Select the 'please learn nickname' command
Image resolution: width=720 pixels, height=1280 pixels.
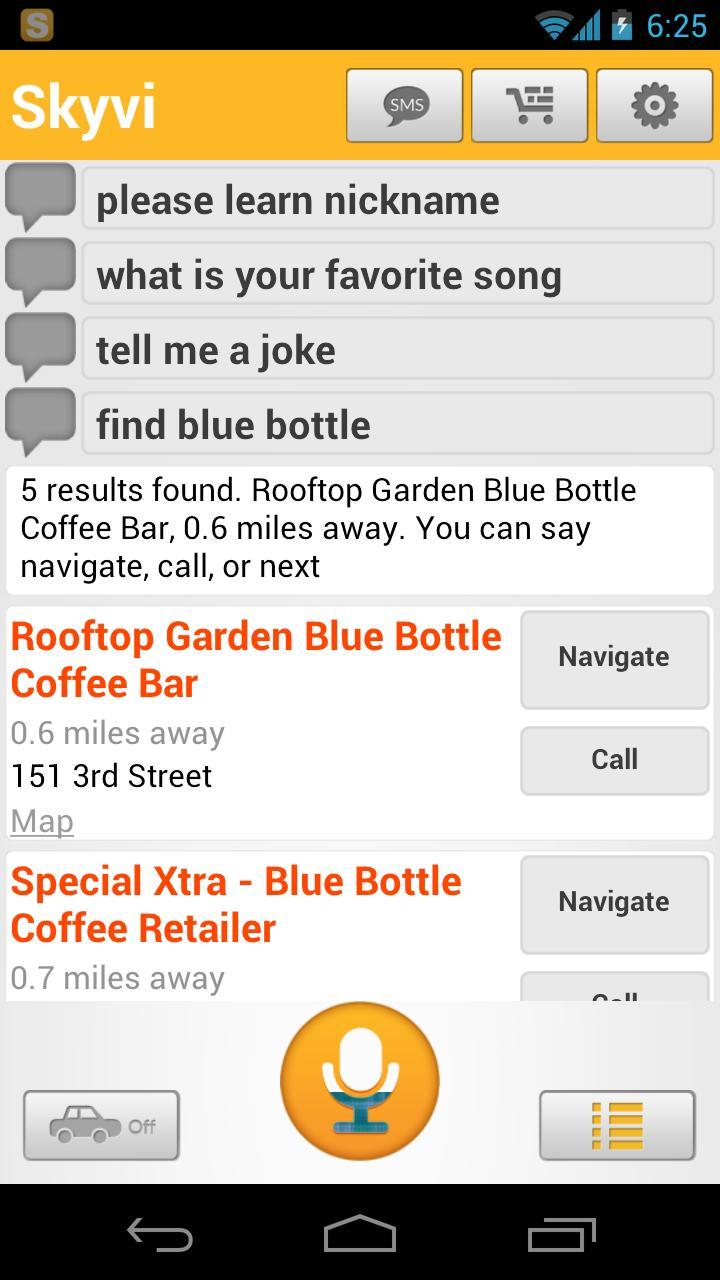pyautogui.click(x=396, y=200)
